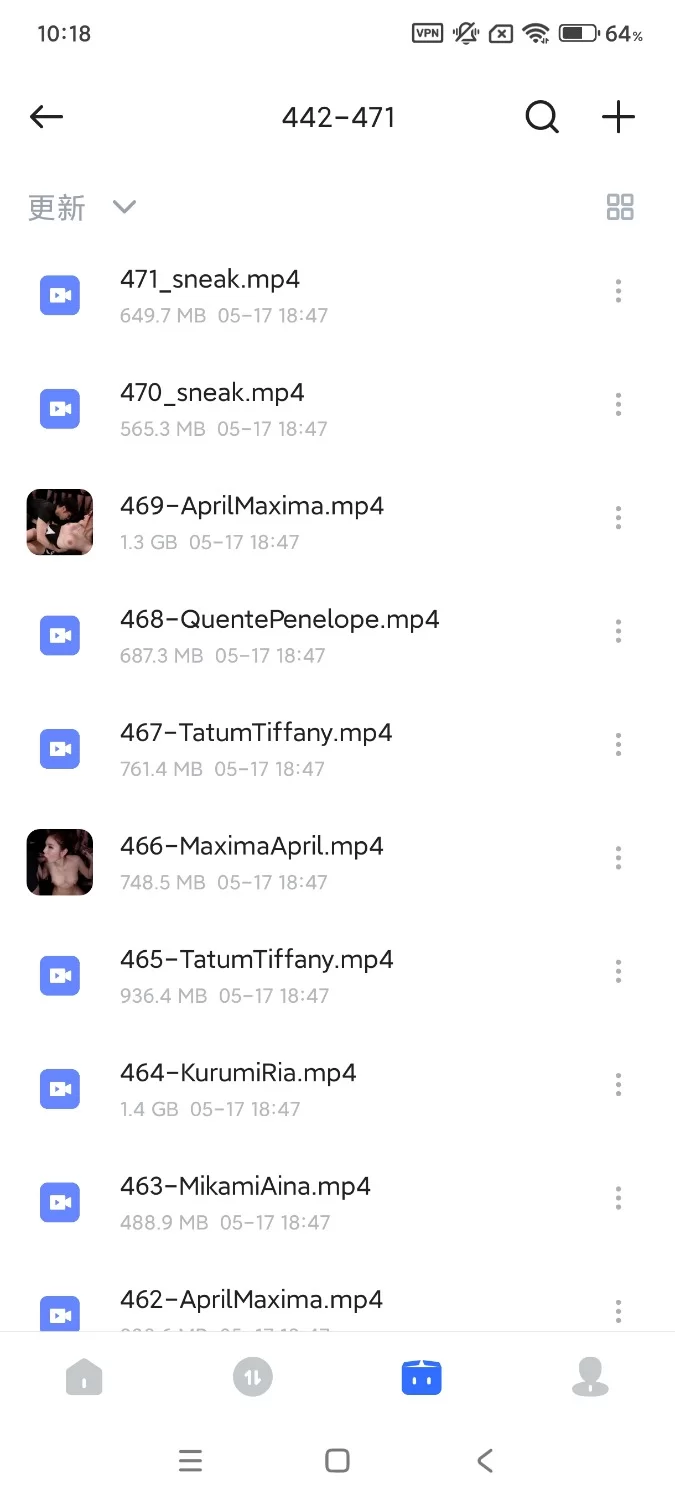Open the 更新 sort dropdown
Viewport: 675px width, 1500px height.
pyautogui.click(x=82, y=207)
